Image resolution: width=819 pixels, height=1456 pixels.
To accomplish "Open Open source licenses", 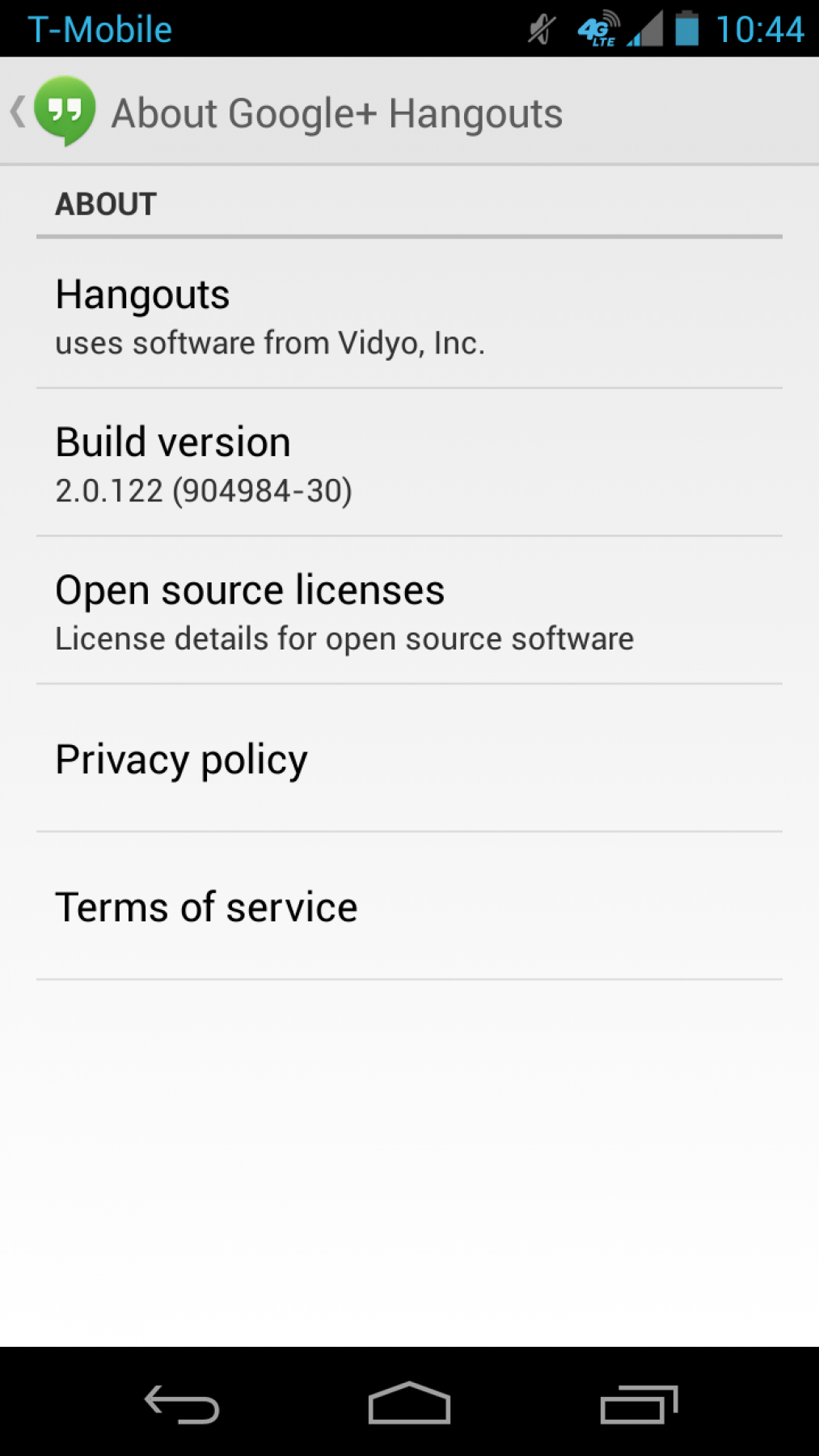I will click(x=409, y=612).
